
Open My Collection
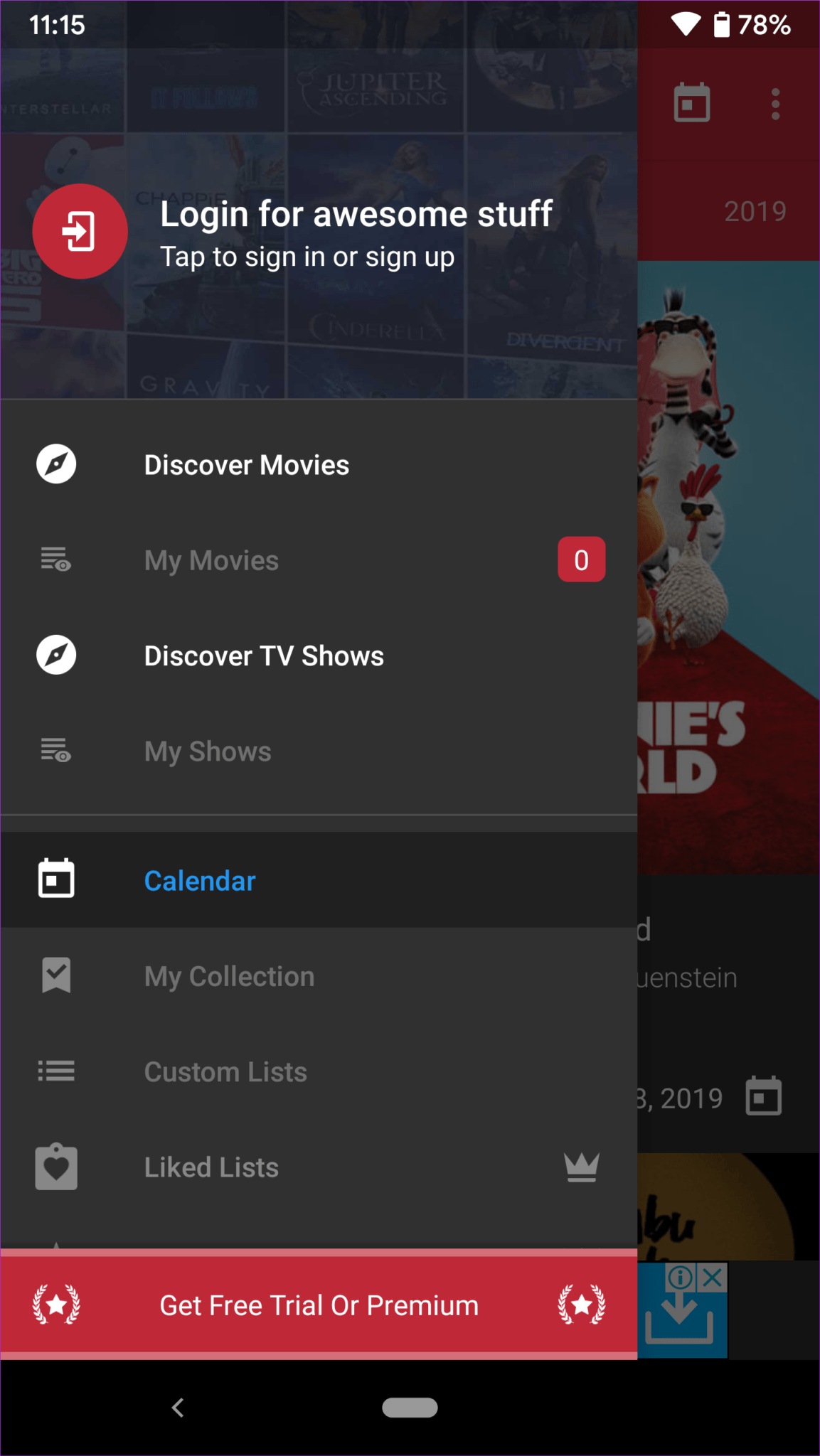pyautogui.click(x=229, y=977)
